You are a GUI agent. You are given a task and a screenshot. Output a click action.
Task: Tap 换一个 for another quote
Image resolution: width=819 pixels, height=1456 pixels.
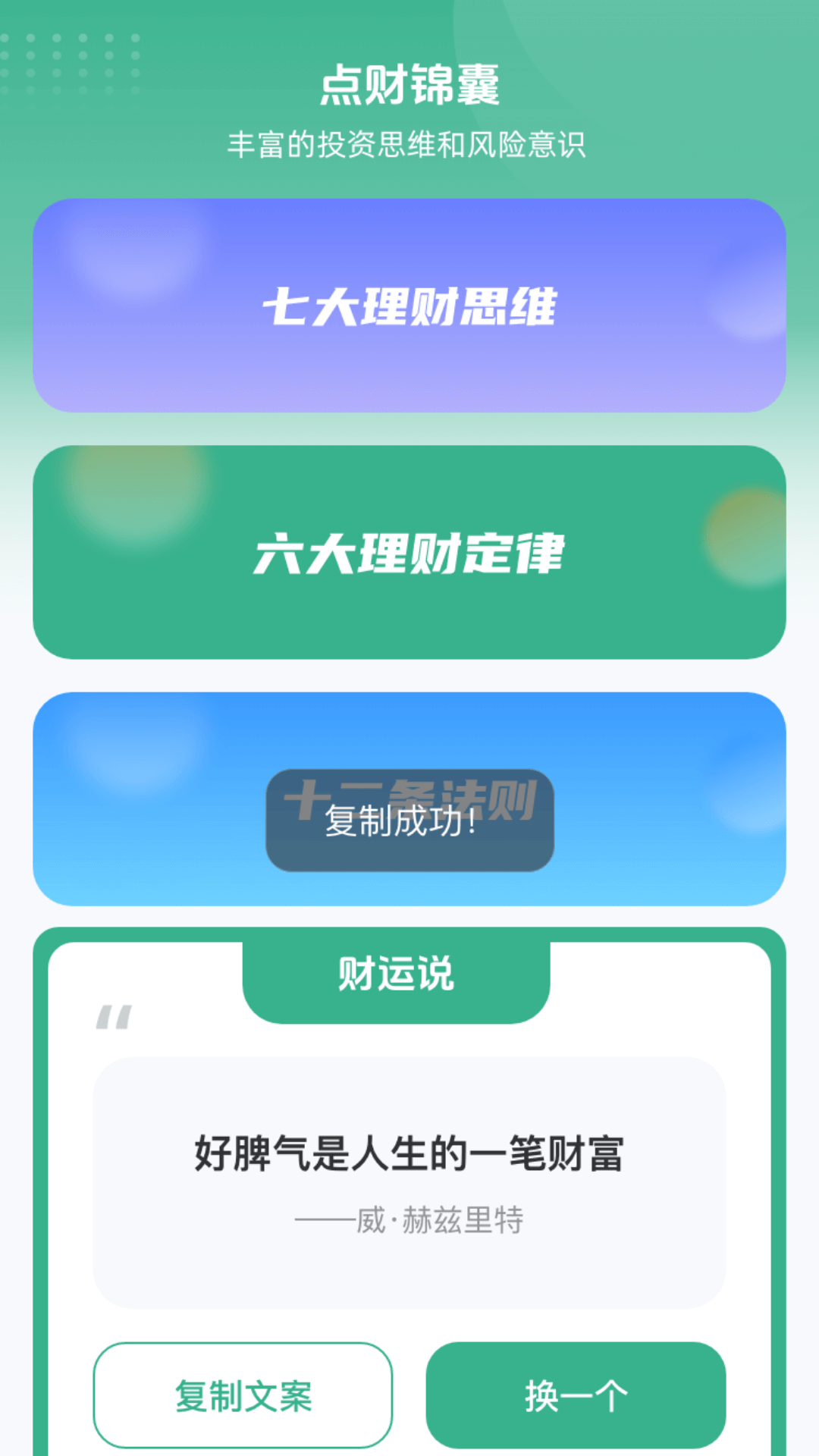(x=576, y=1395)
